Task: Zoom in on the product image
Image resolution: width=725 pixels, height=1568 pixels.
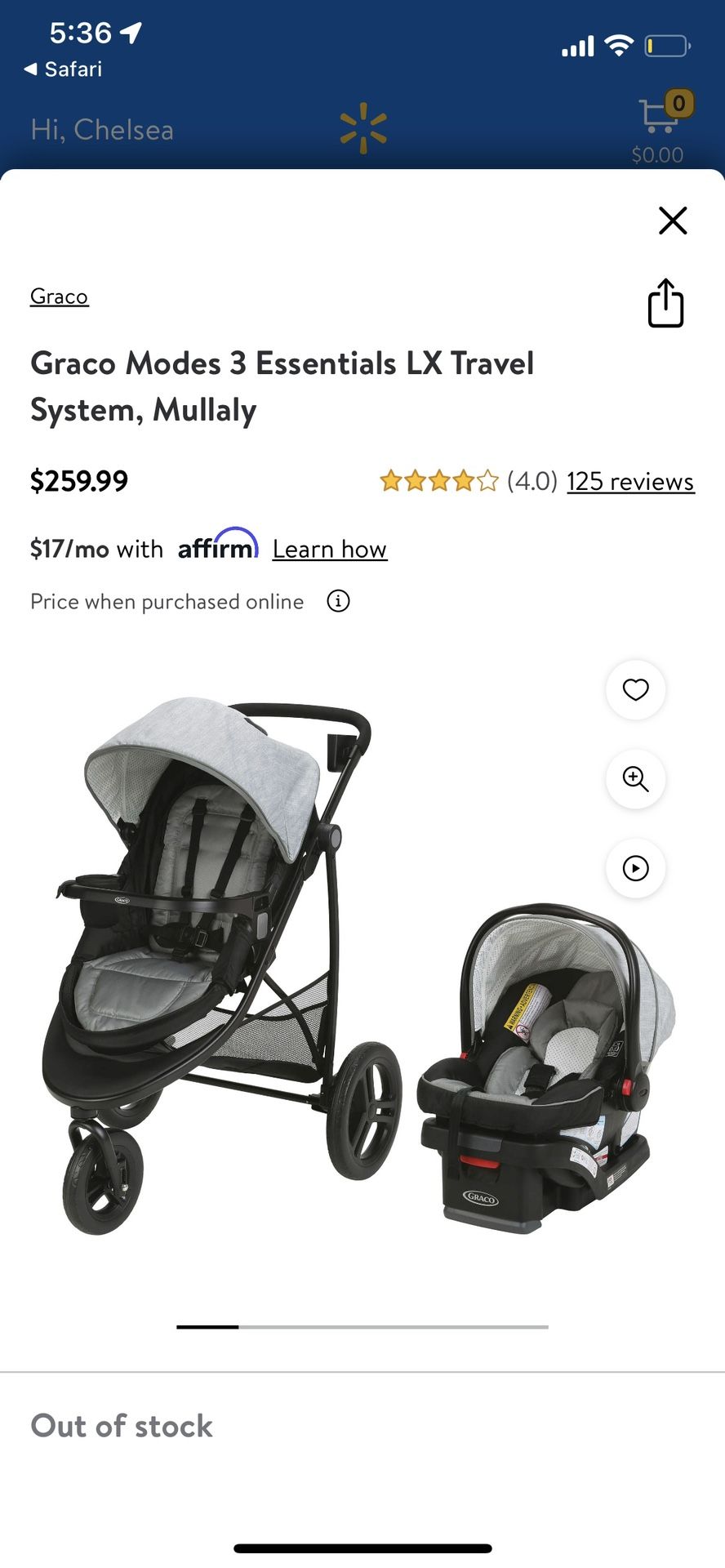Action: pyautogui.click(x=635, y=779)
